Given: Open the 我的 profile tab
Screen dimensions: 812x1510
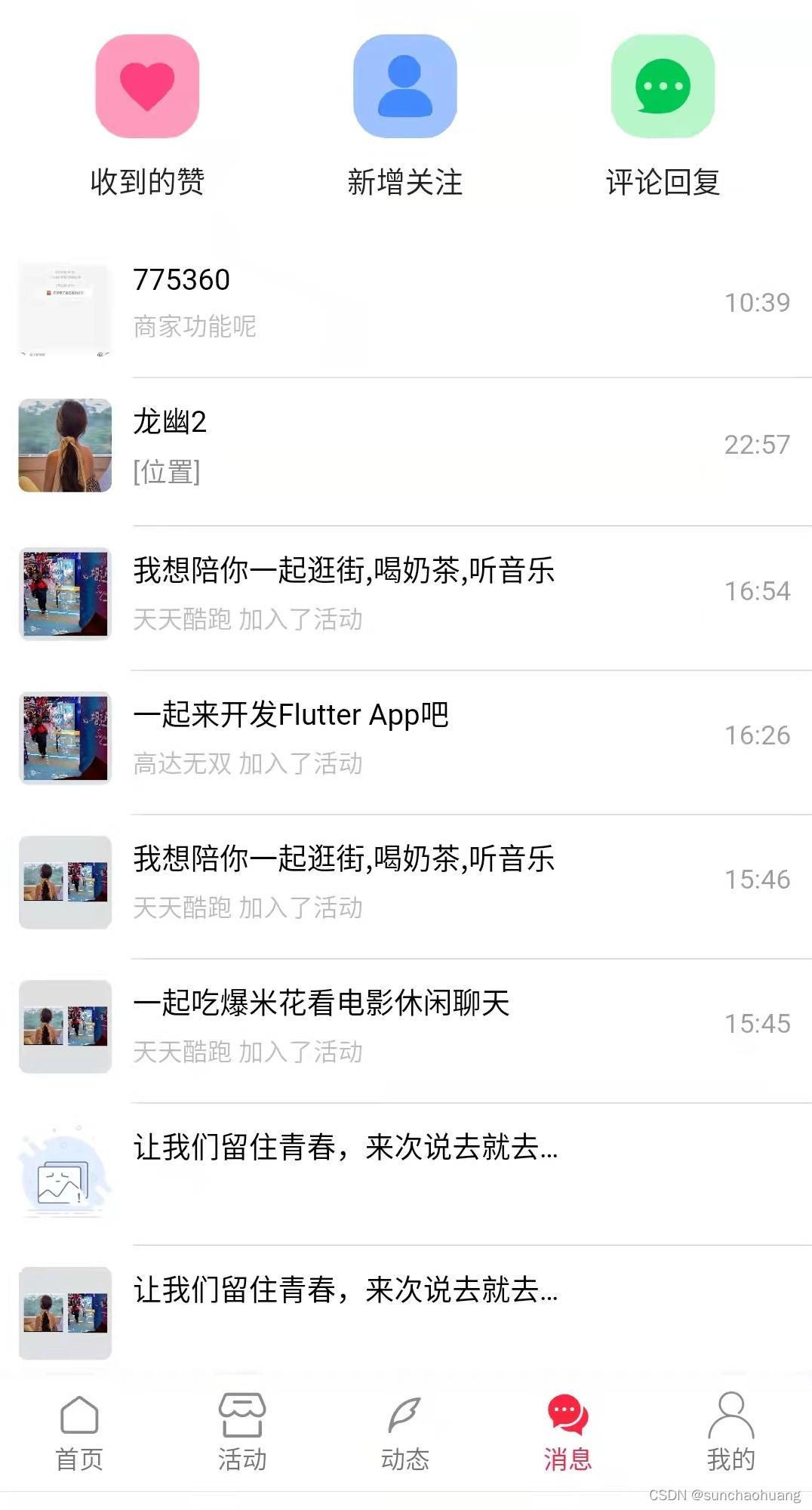Looking at the screenshot, I should click(x=730, y=1431).
